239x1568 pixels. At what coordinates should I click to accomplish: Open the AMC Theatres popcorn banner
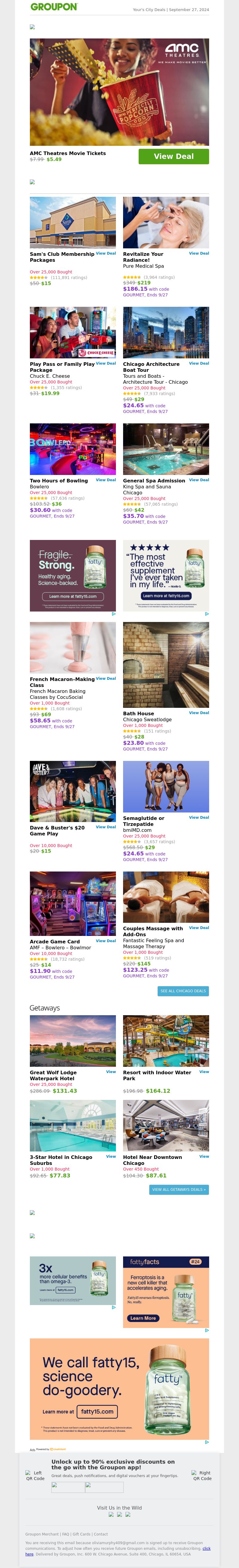(x=119, y=92)
